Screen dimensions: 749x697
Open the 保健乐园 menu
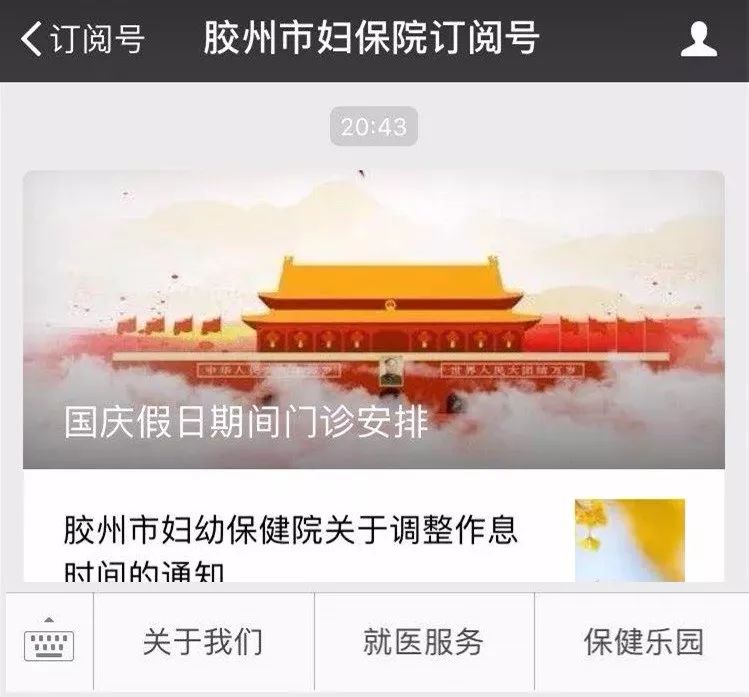pos(643,641)
